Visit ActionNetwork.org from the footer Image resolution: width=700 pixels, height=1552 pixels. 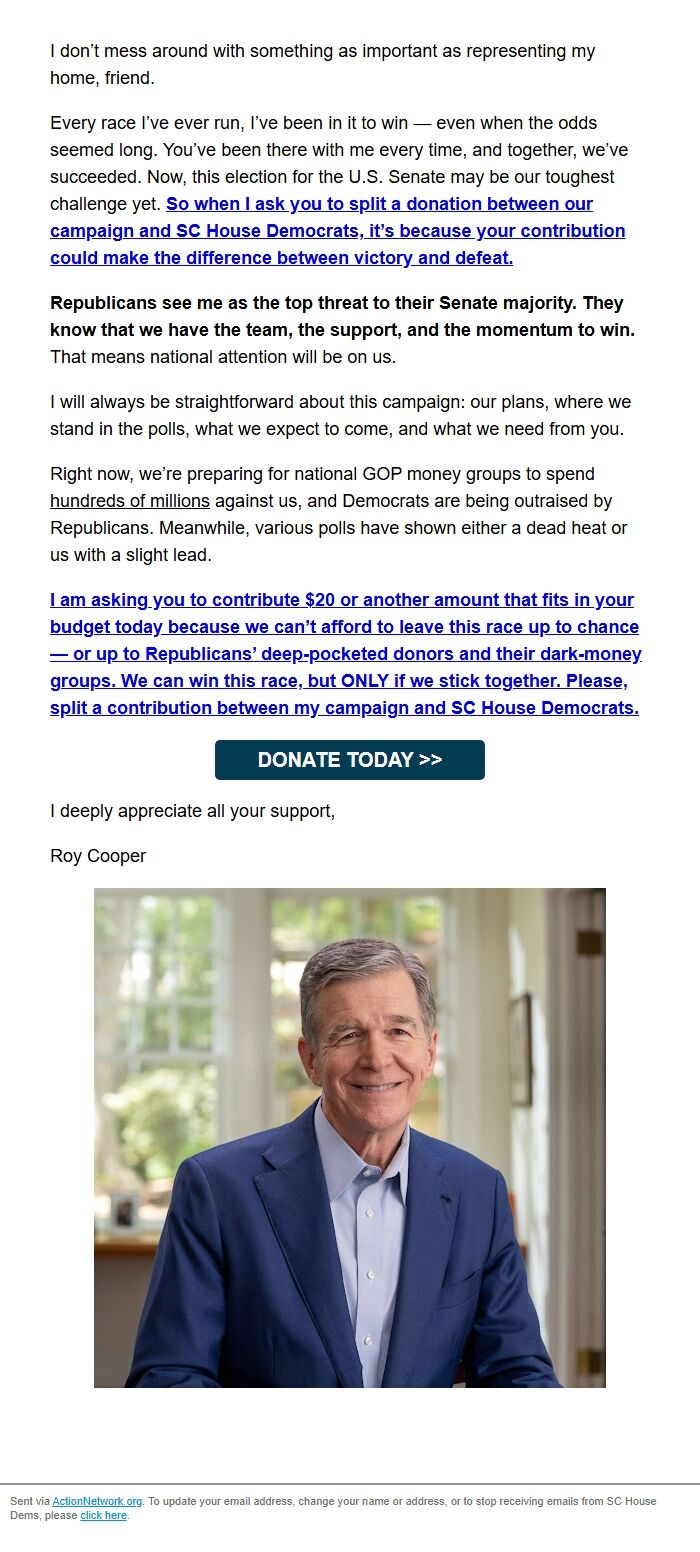[97, 1501]
